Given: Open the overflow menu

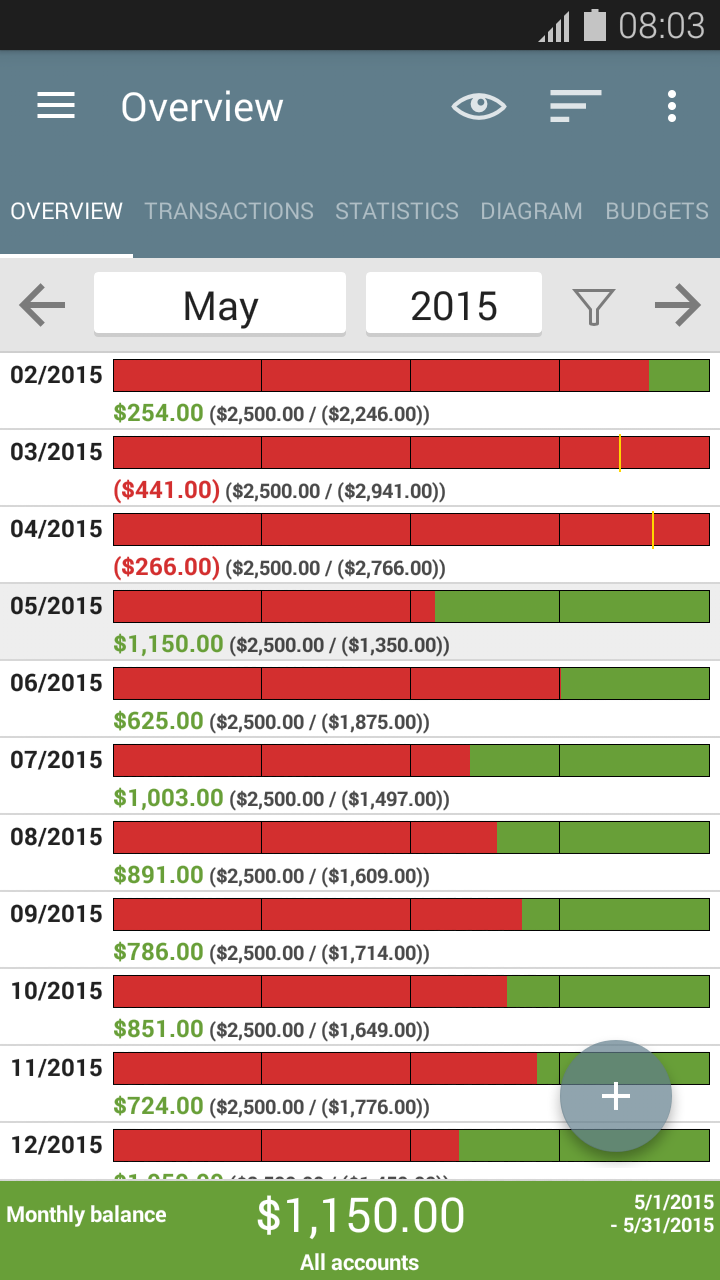Looking at the screenshot, I should 672,106.
